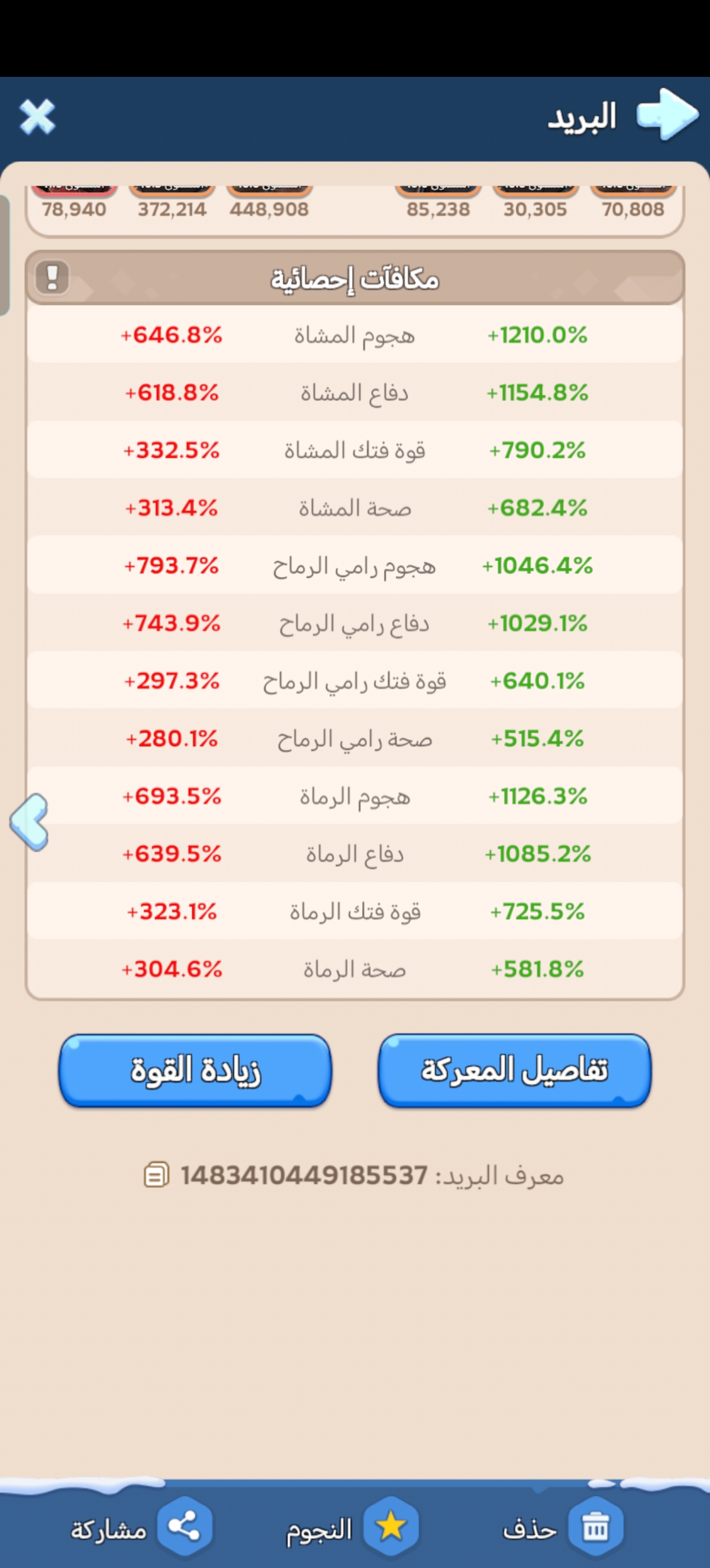Go to previous report with left chevron
710x1568 pixels.
click(28, 822)
